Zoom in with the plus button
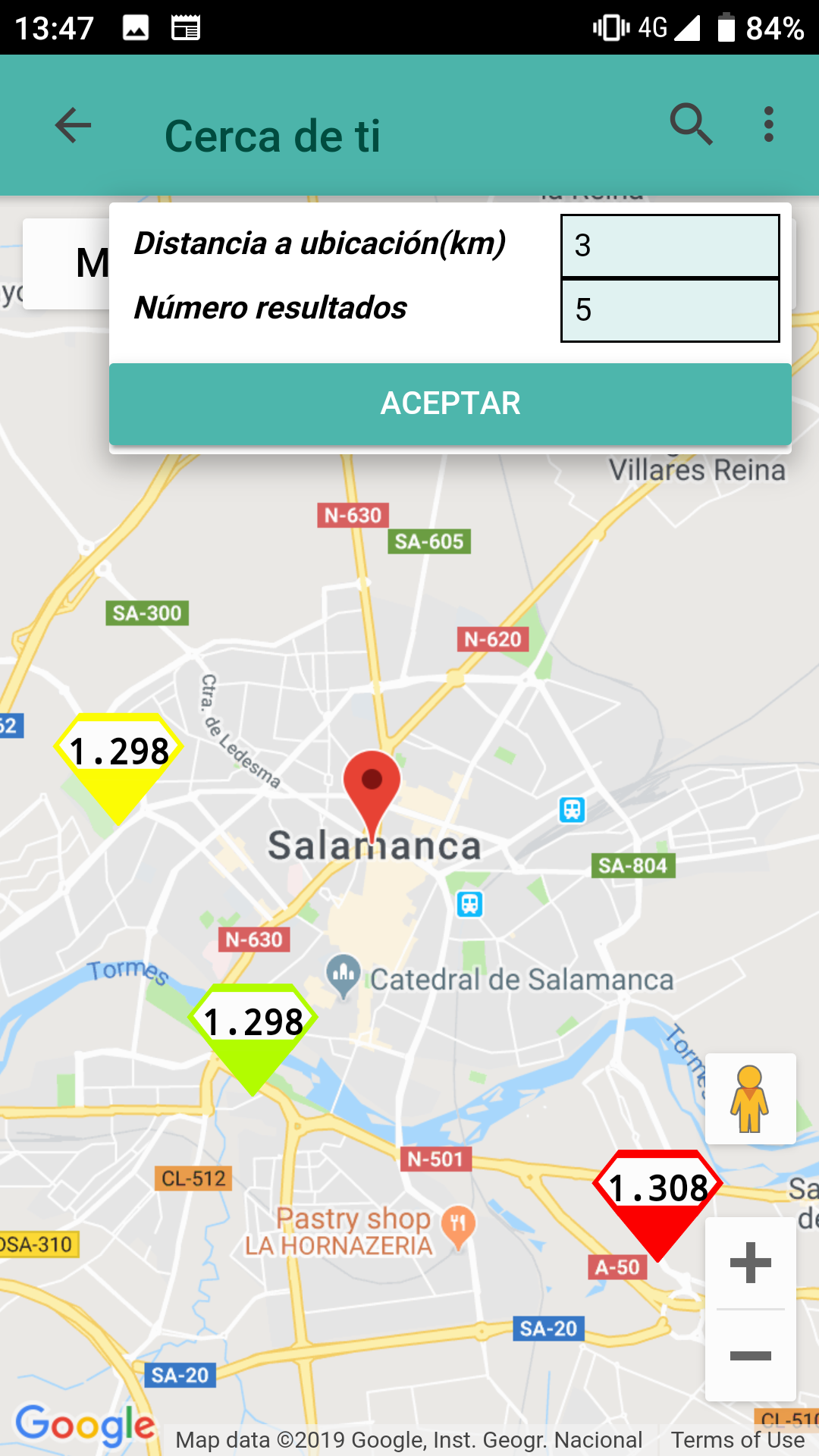Viewport: 819px width, 1456px height. coord(751,1263)
